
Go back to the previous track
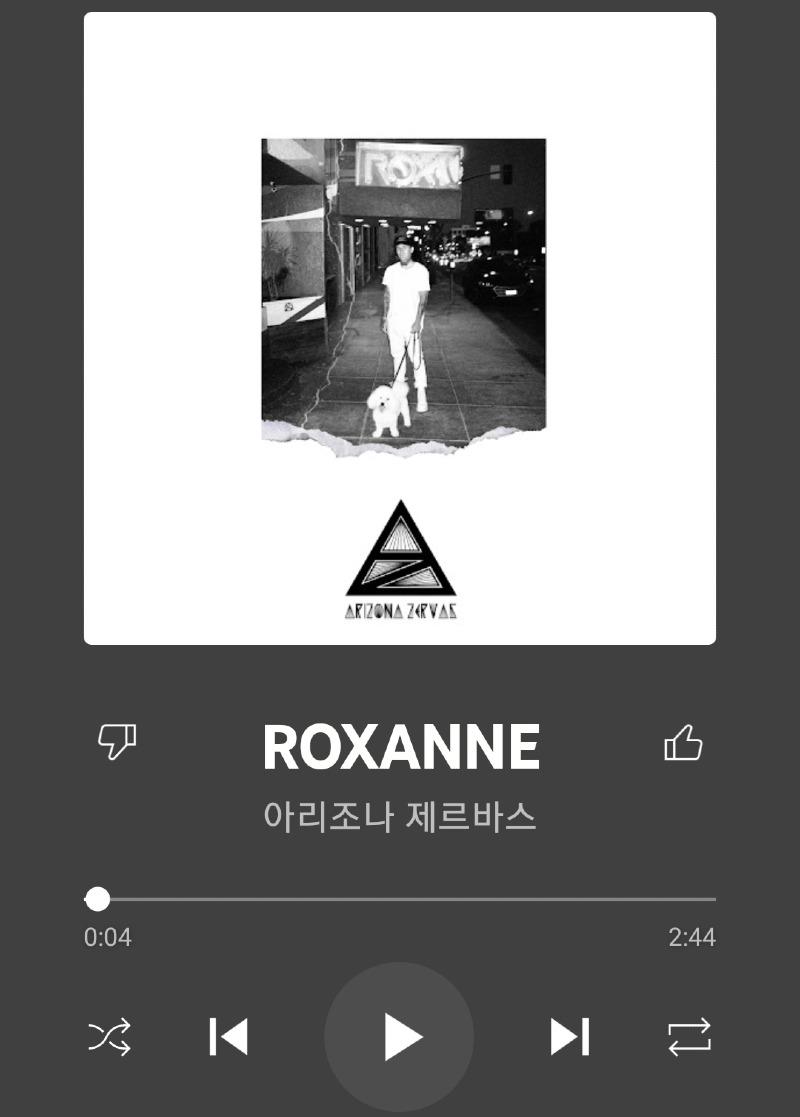[229, 1036]
